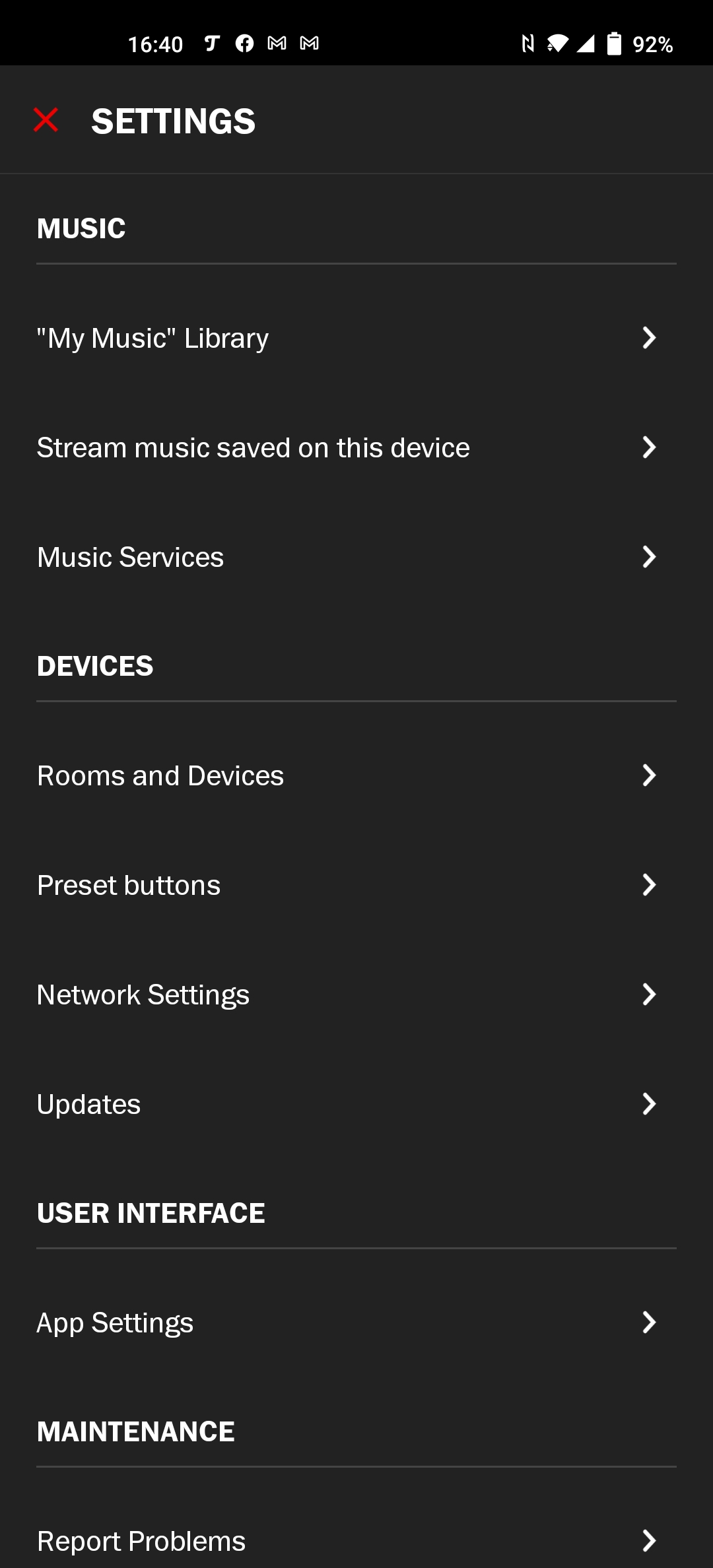Tap Report Problems
Image resolution: width=713 pixels, height=1568 pixels.
point(356,1541)
